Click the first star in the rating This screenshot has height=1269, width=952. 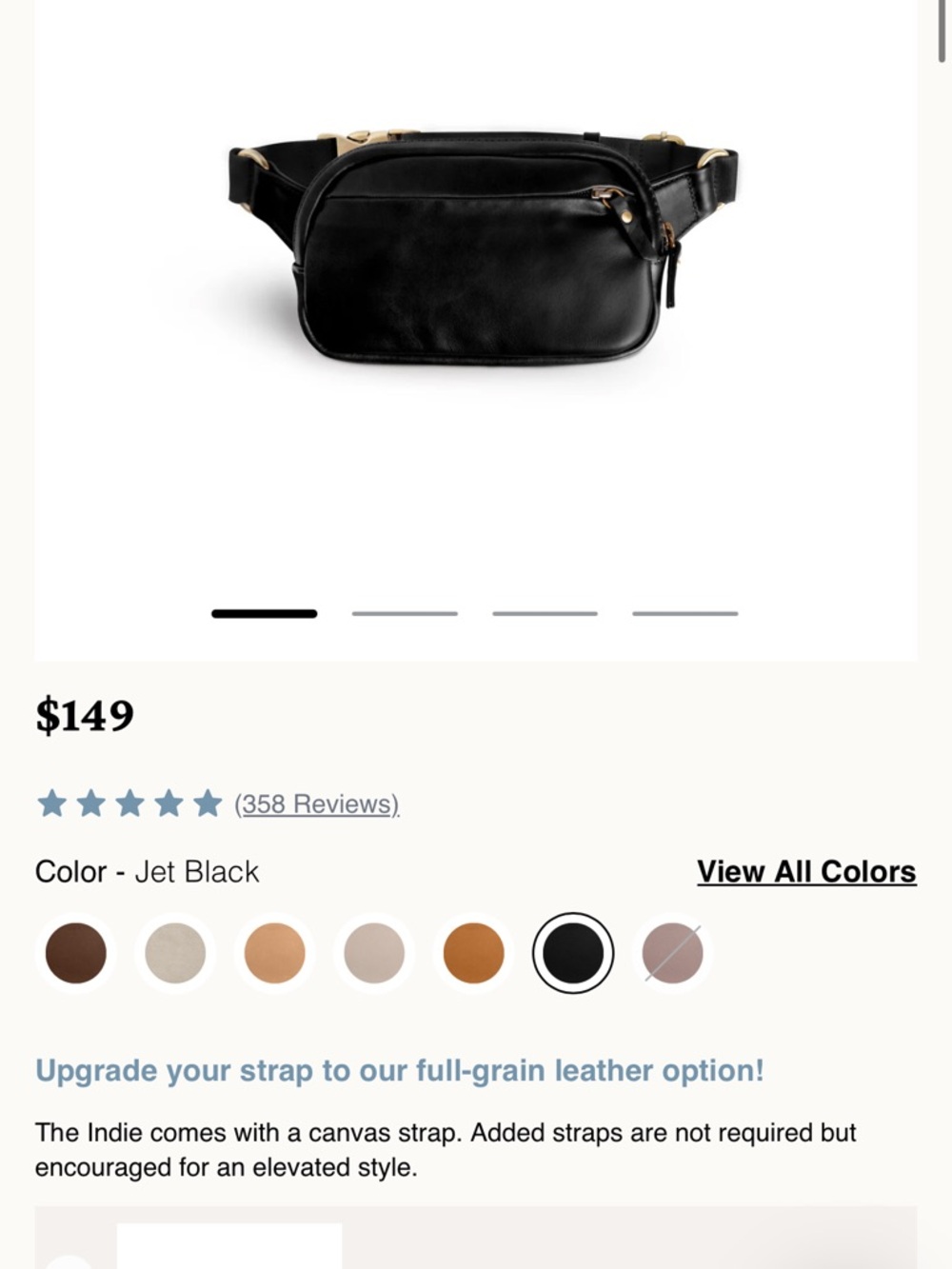pos(52,803)
